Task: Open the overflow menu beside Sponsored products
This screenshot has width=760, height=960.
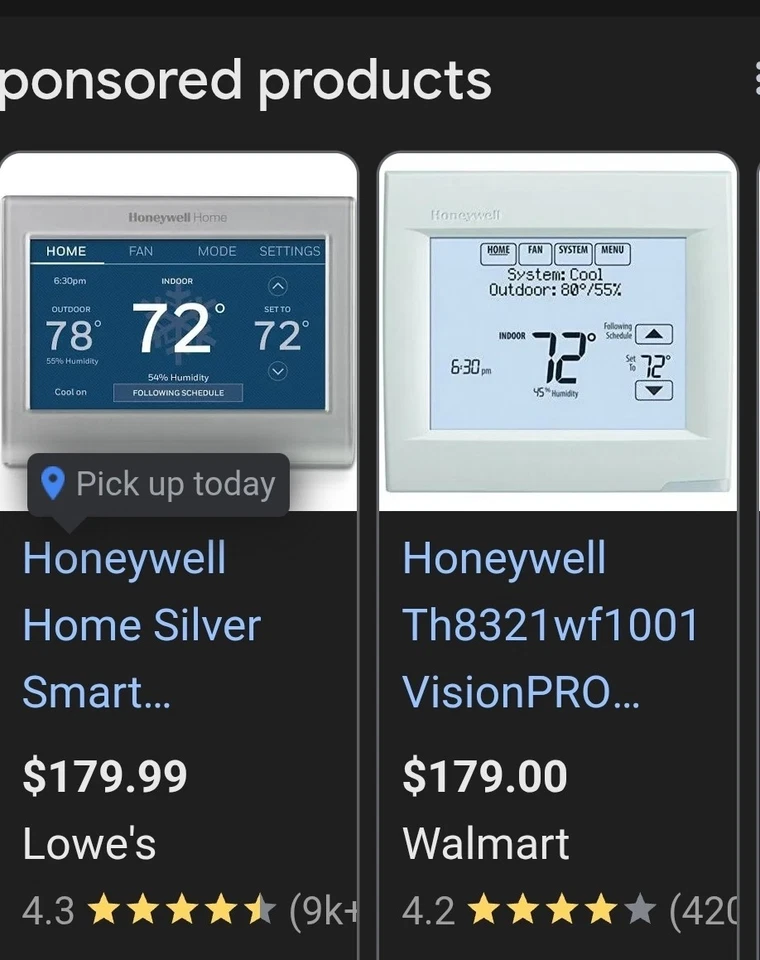Action: 756,78
